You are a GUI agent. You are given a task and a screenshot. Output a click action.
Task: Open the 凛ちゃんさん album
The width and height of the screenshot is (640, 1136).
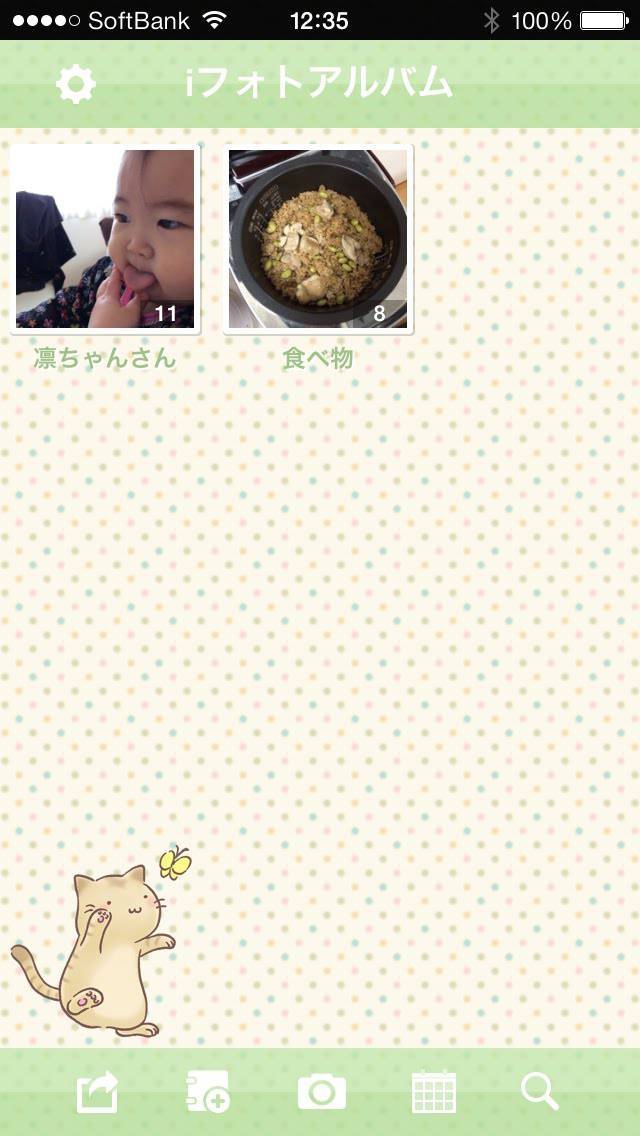105,239
